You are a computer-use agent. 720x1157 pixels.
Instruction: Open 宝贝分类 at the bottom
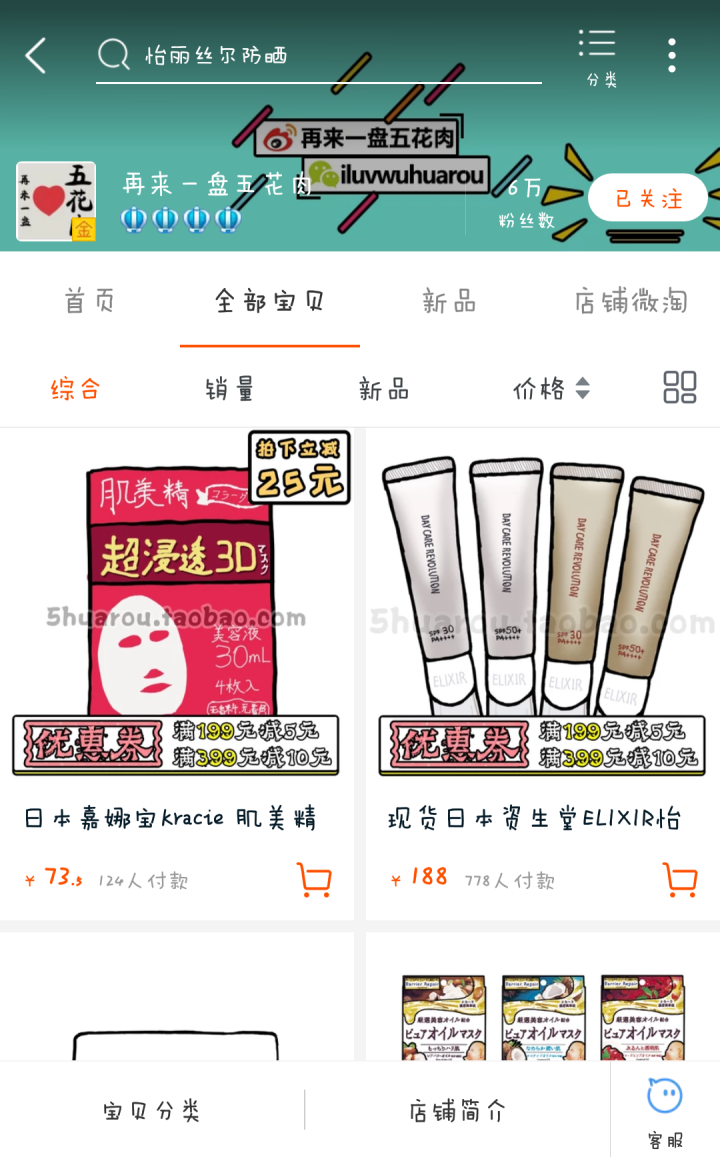pyautogui.click(x=152, y=1110)
